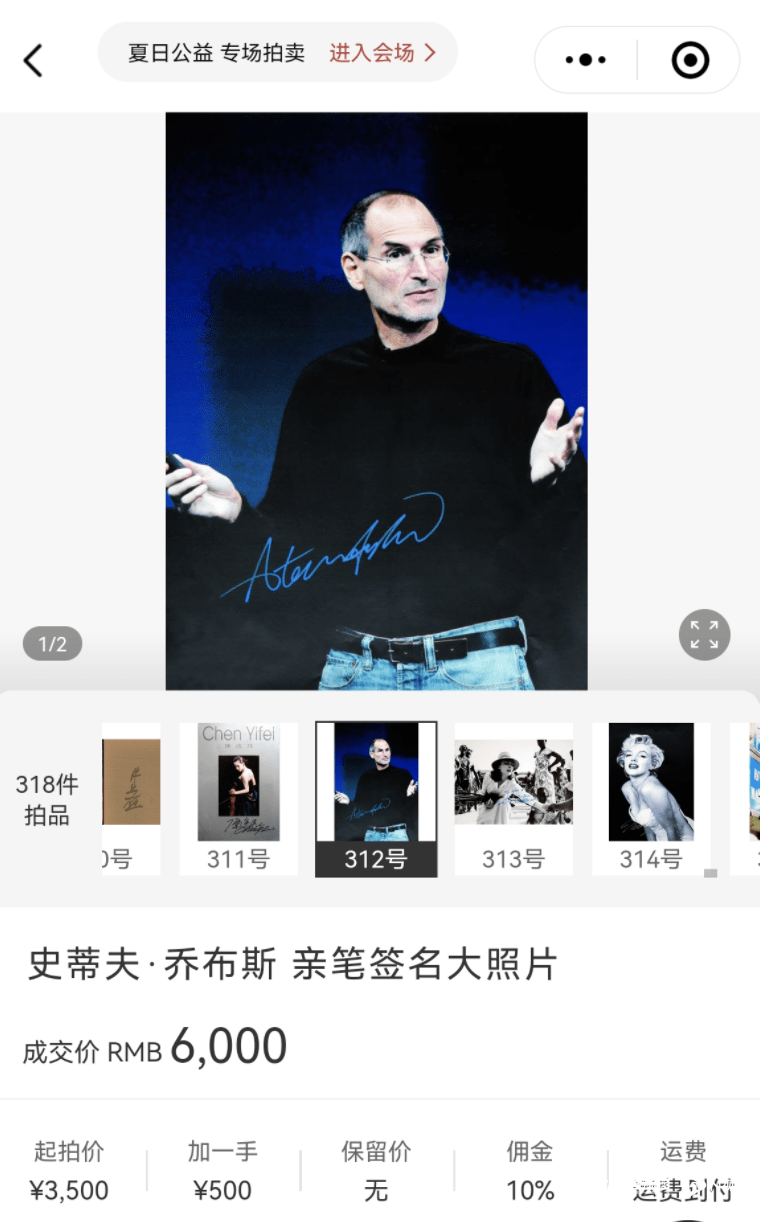
Task: Enter the 夏日公益 auction venue
Action: tap(382, 53)
